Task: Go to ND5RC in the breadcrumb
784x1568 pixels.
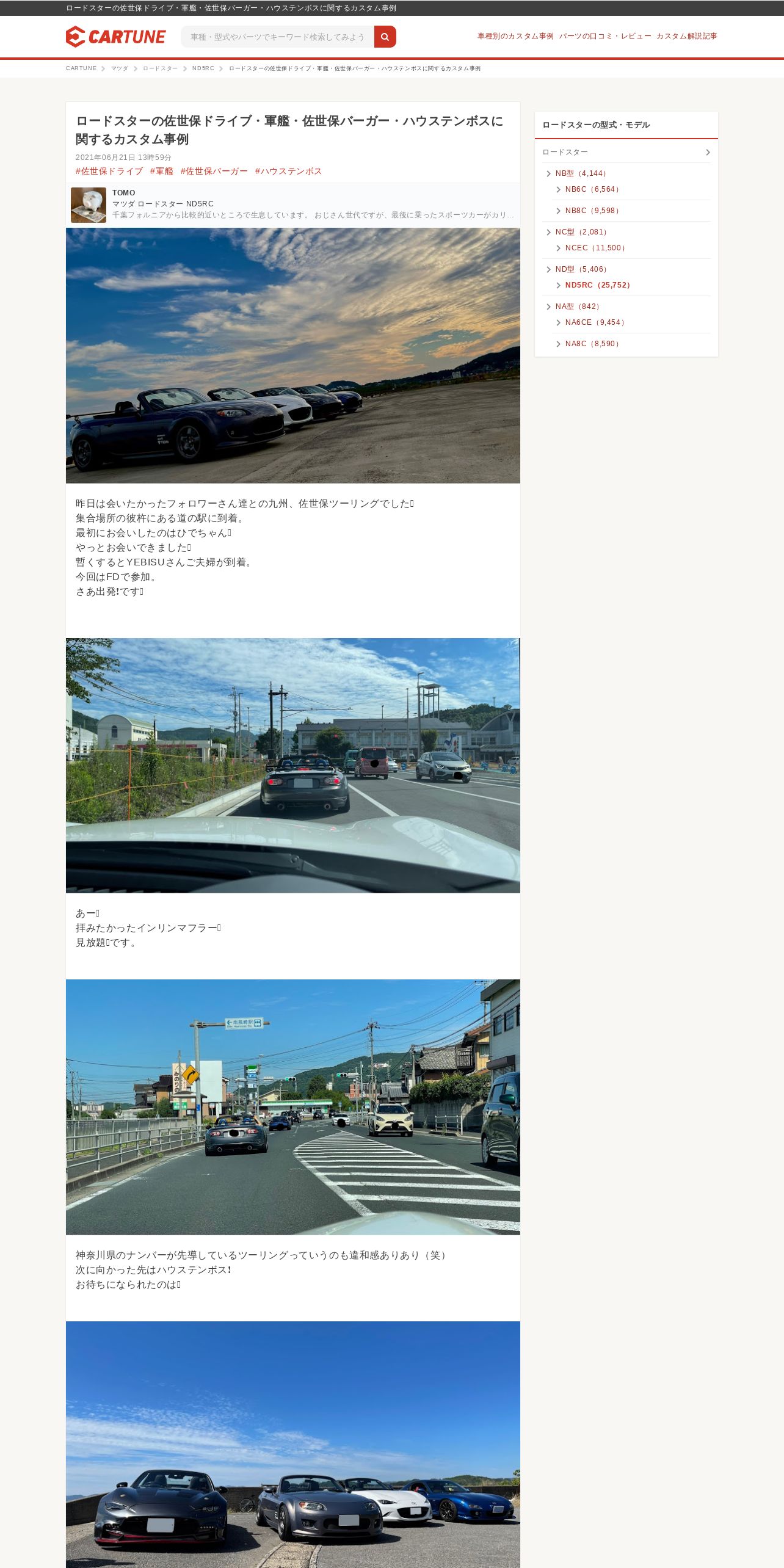Action: [203, 68]
